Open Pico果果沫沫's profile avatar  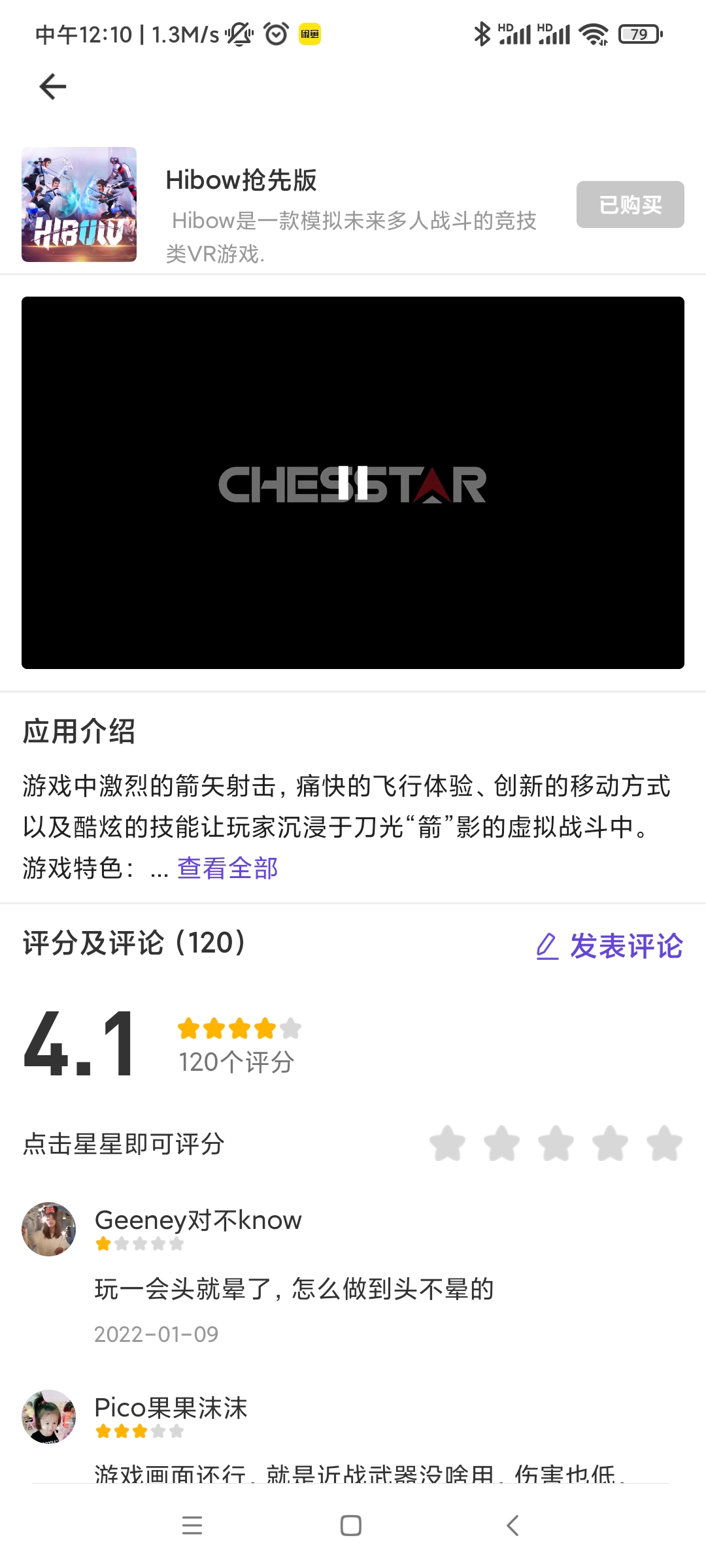pyautogui.click(x=49, y=1416)
